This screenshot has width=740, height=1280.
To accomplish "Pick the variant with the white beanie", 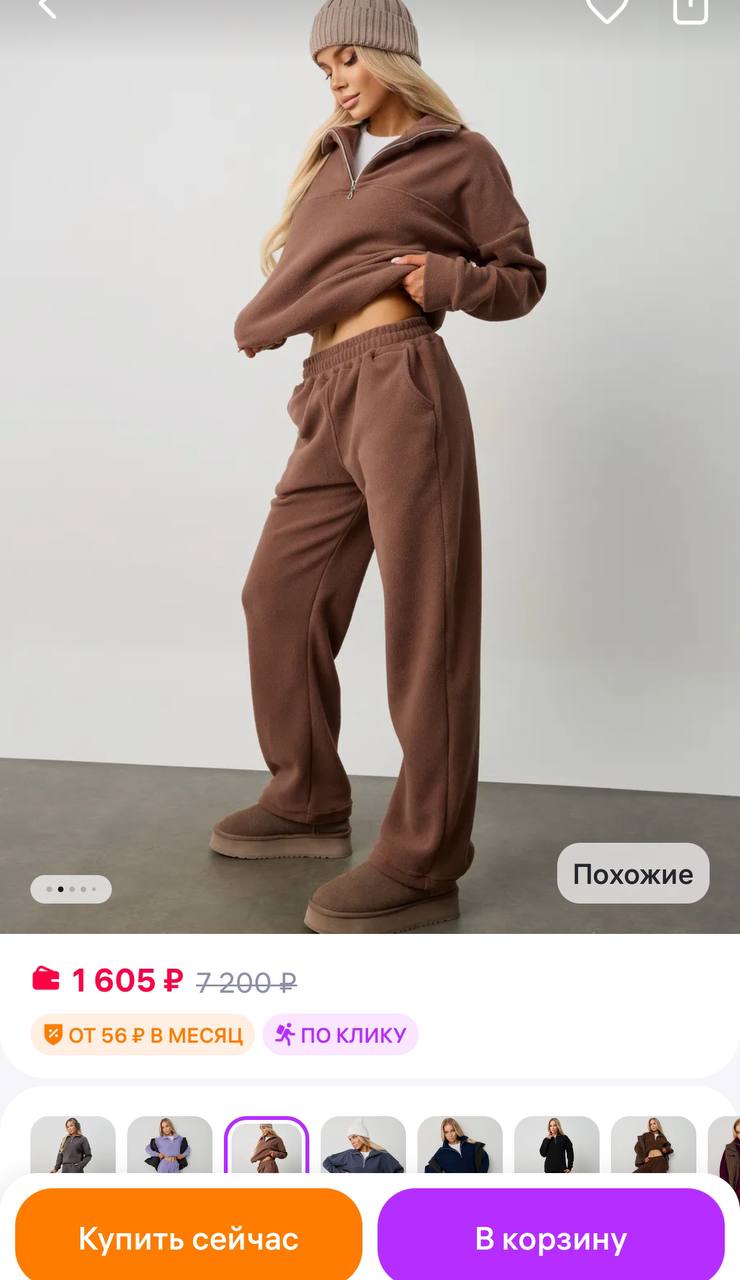I will click(363, 1146).
